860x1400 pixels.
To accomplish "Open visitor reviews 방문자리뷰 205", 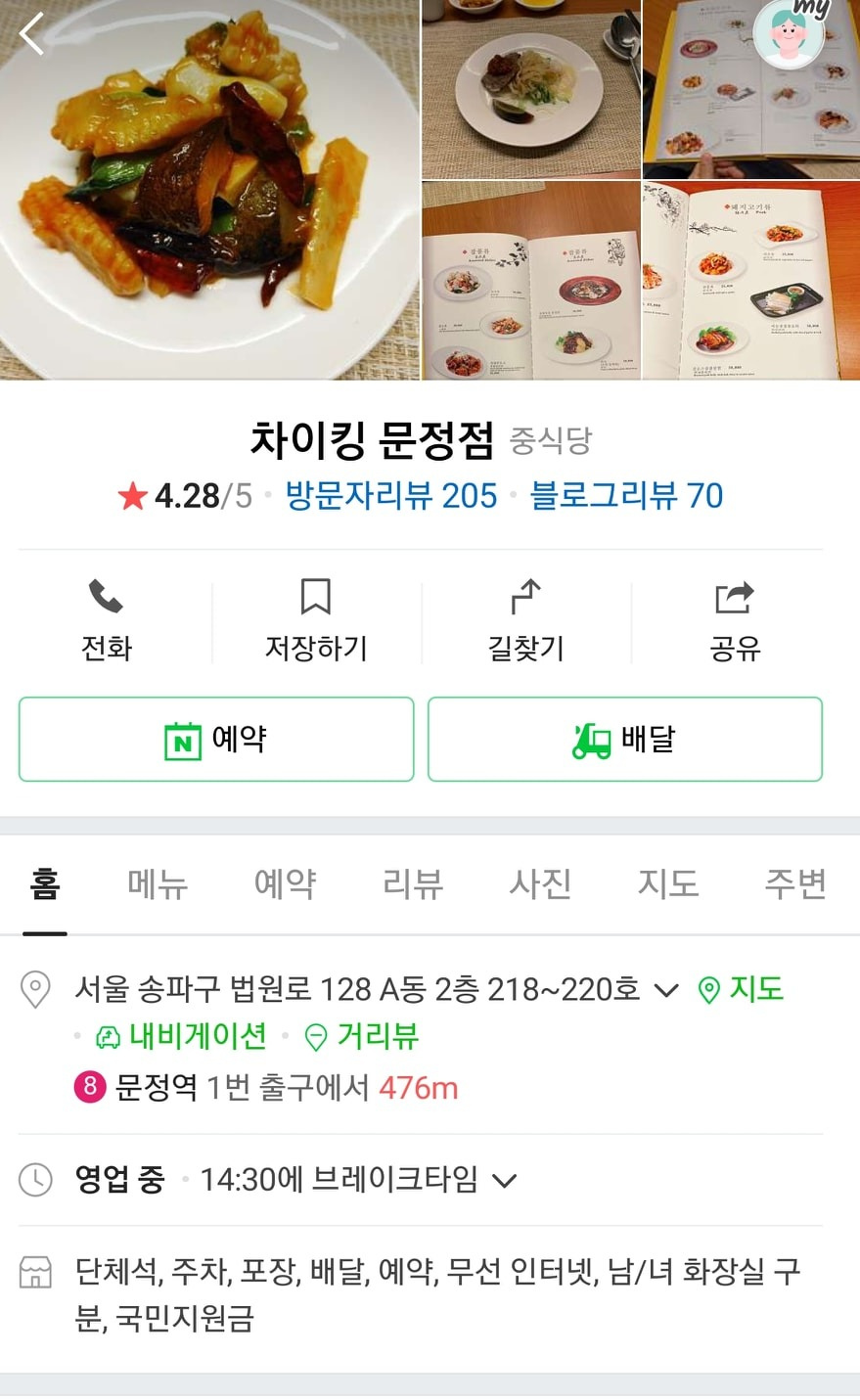I will (390, 495).
